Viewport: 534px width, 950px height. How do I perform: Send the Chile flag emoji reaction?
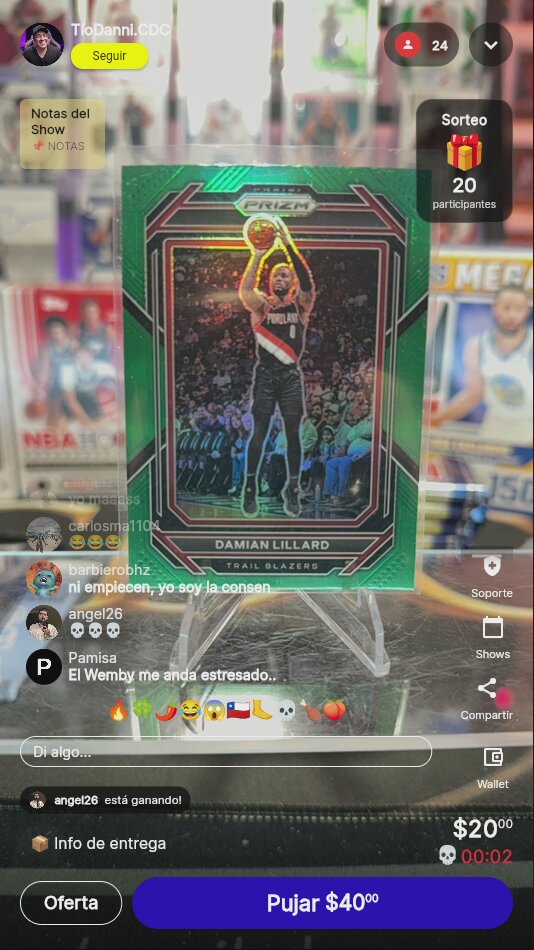click(x=238, y=709)
